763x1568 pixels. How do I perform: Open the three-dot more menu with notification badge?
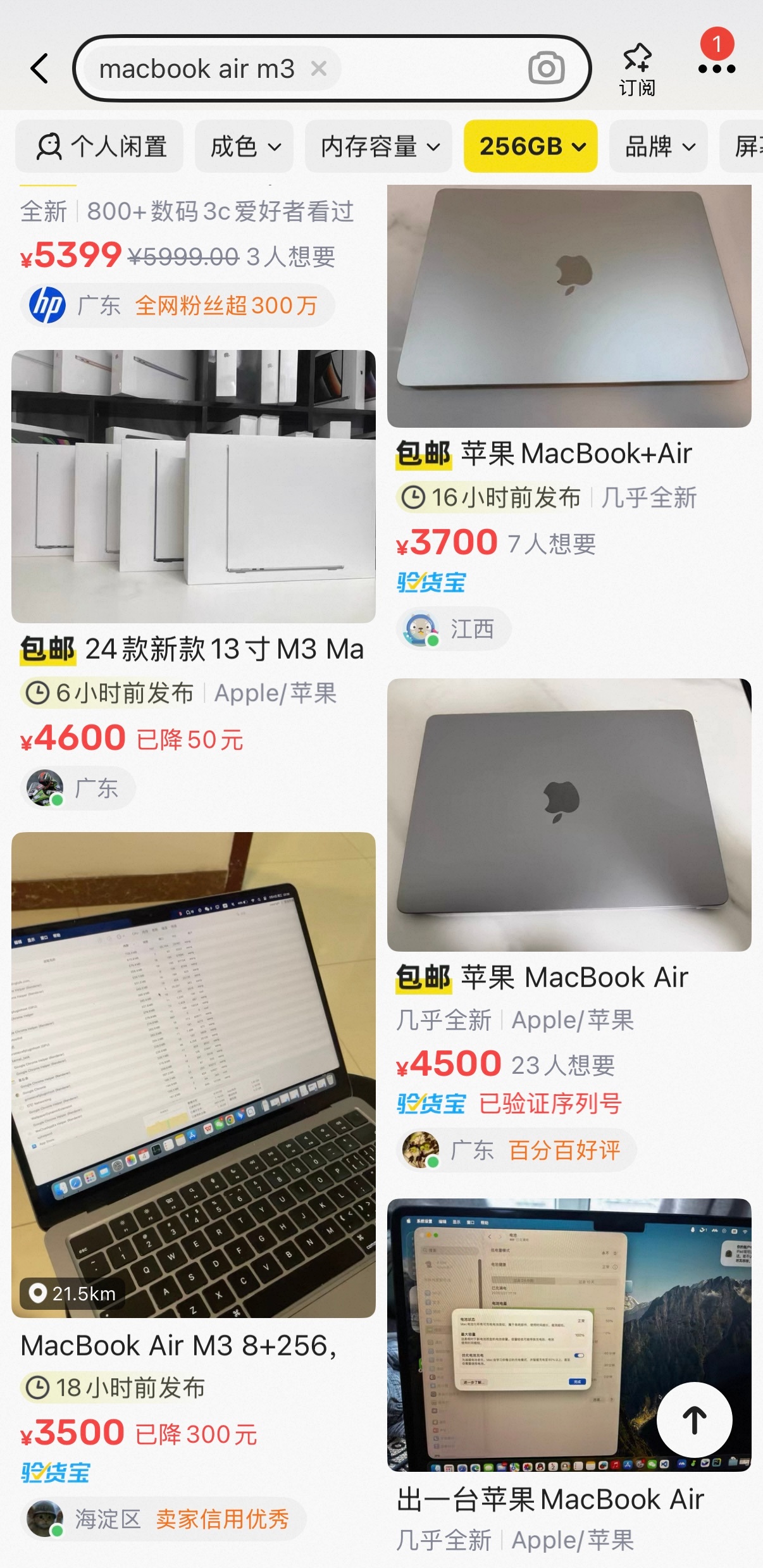click(716, 68)
